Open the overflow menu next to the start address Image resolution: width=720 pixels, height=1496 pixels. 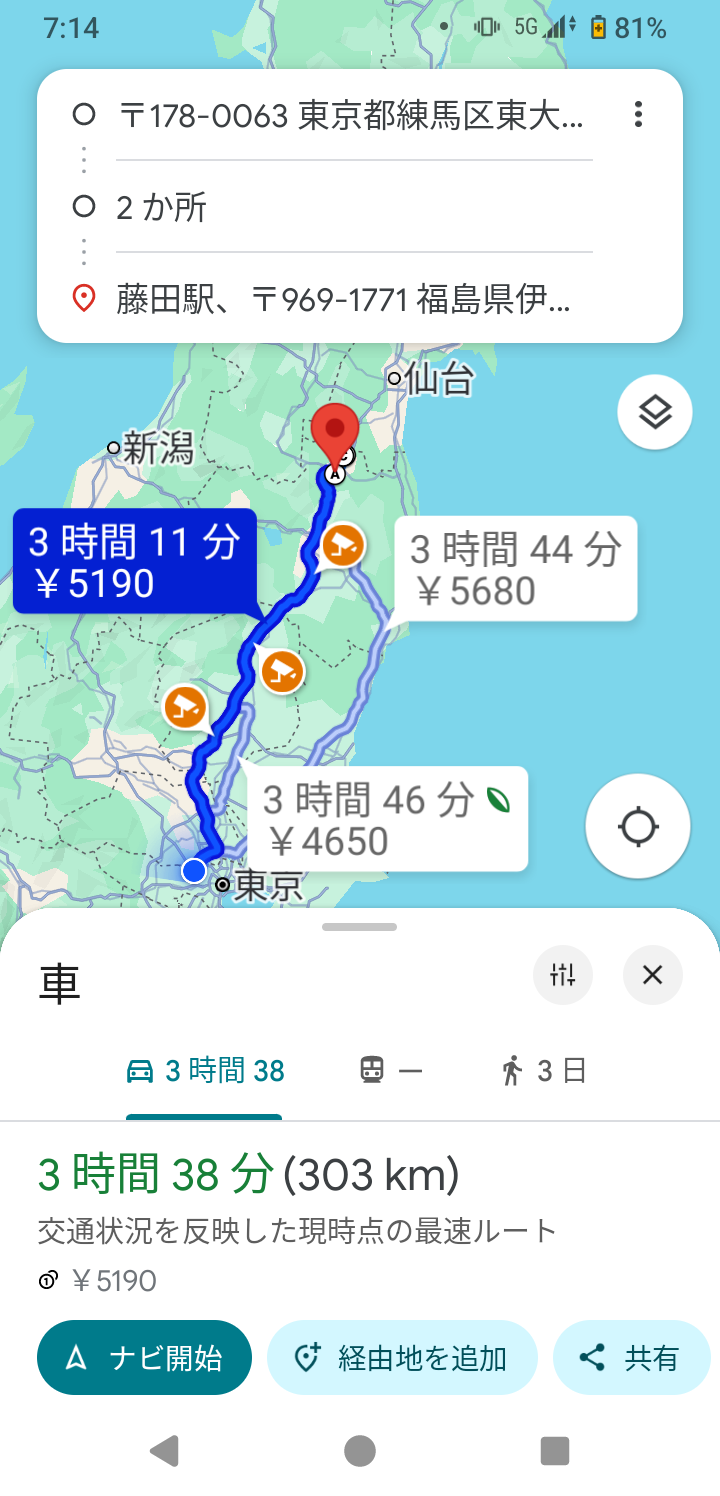point(638,115)
